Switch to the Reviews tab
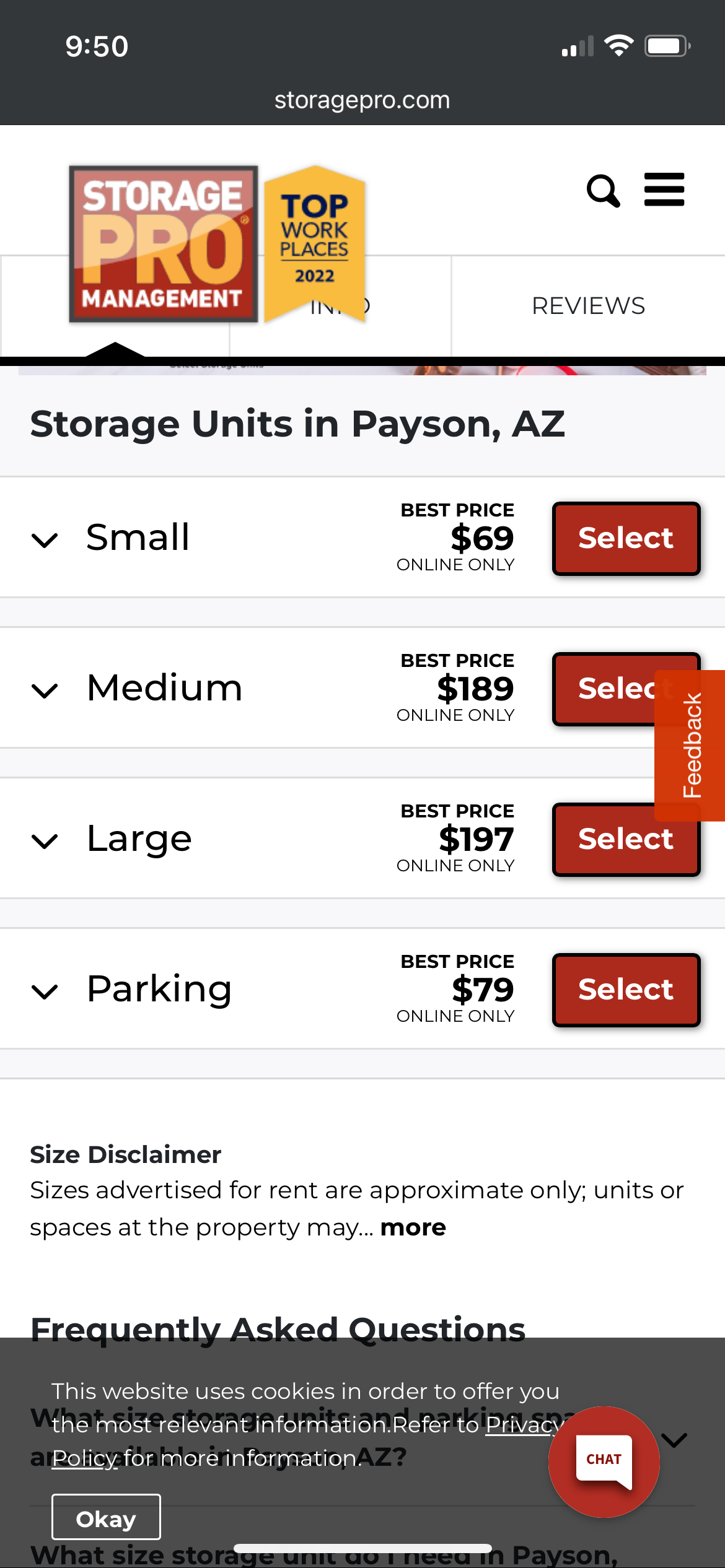The height and width of the screenshot is (1568, 725). coord(588,306)
